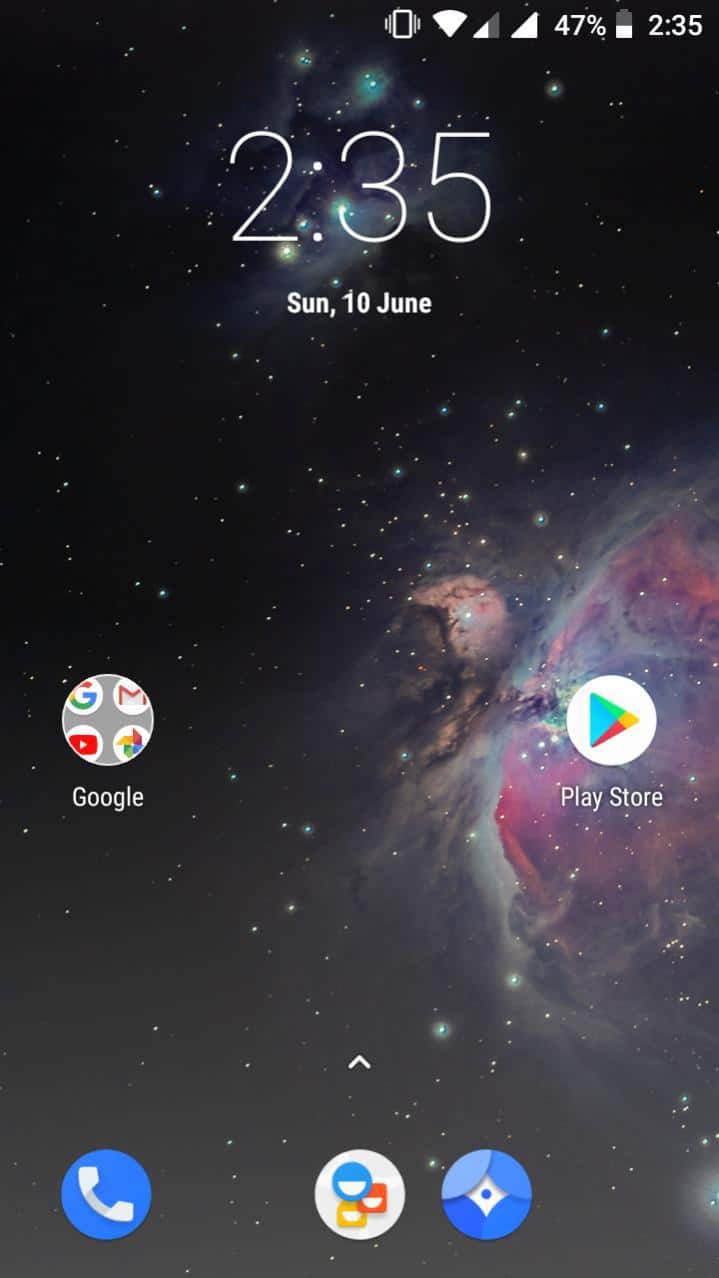719x1278 pixels.
Task: Open the Google apps folder
Action: (x=107, y=720)
